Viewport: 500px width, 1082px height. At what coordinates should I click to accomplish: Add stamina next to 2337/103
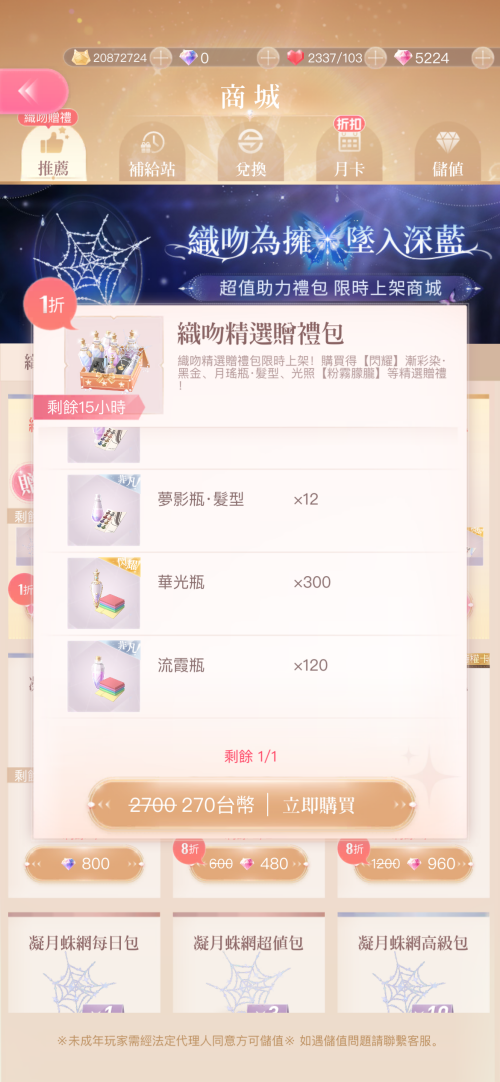tap(374, 58)
